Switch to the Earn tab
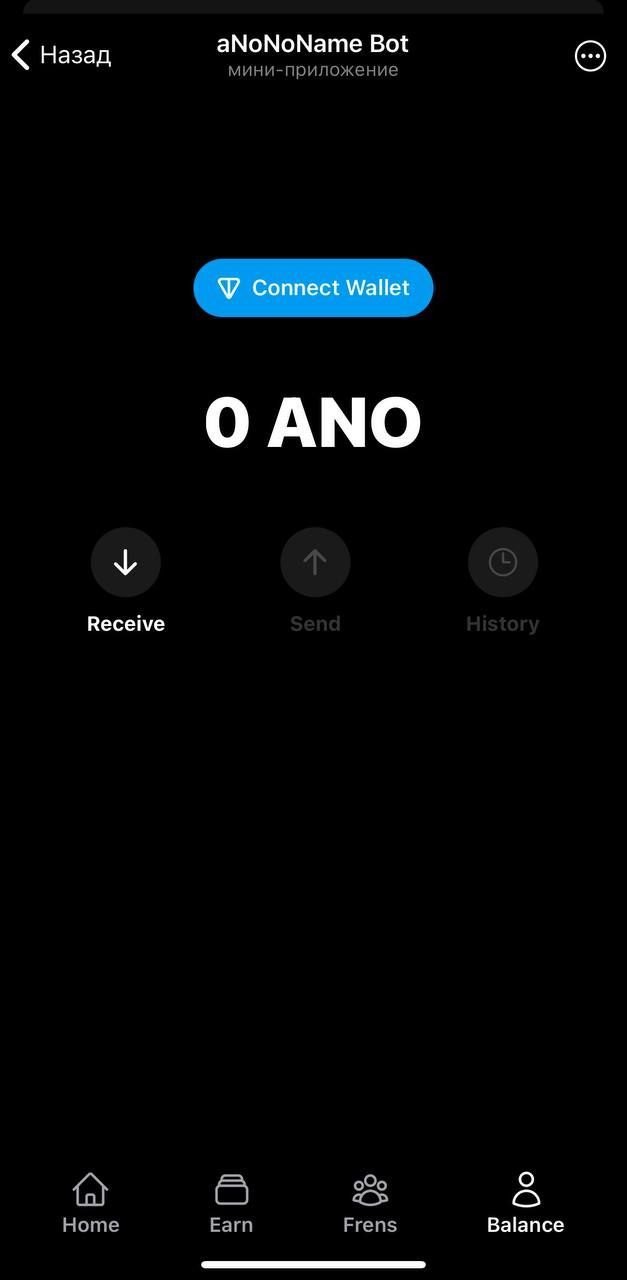627x1280 pixels. pos(231,1203)
